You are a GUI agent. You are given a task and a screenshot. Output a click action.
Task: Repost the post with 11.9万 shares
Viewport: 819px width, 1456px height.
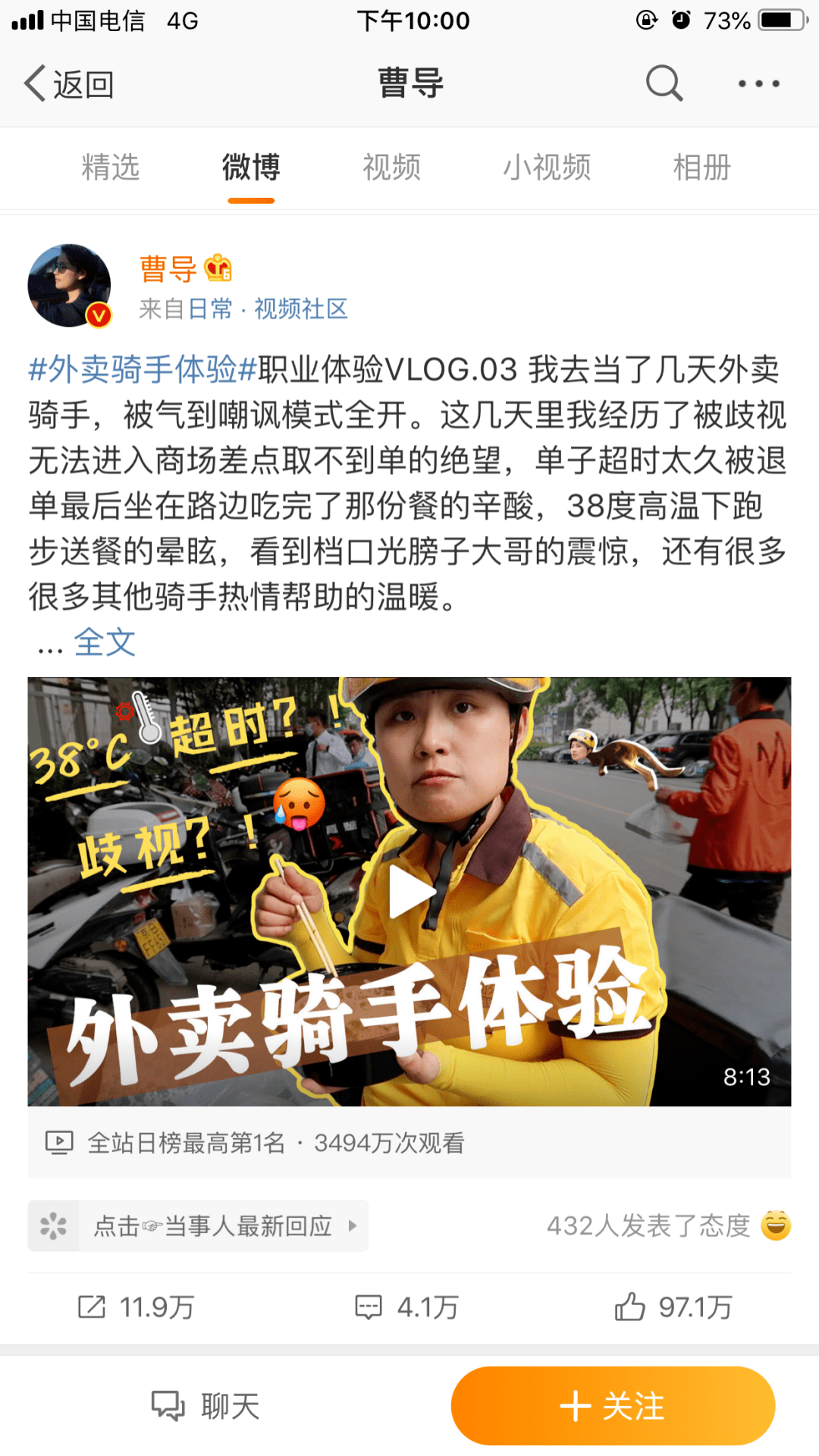click(136, 1307)
